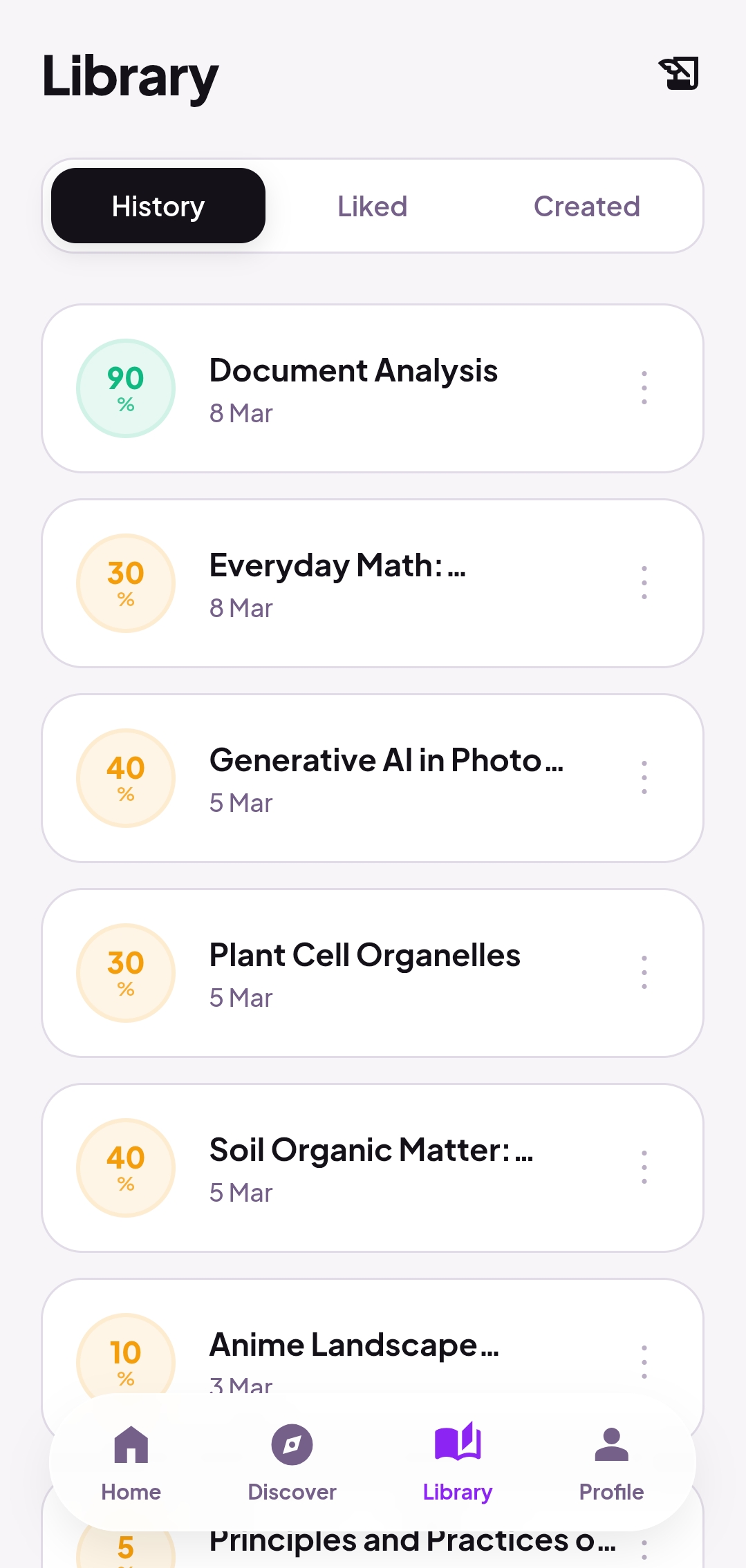The image size is (746, 1568).
Task: Switch to the Liked tab
Action: pos(372,206)
